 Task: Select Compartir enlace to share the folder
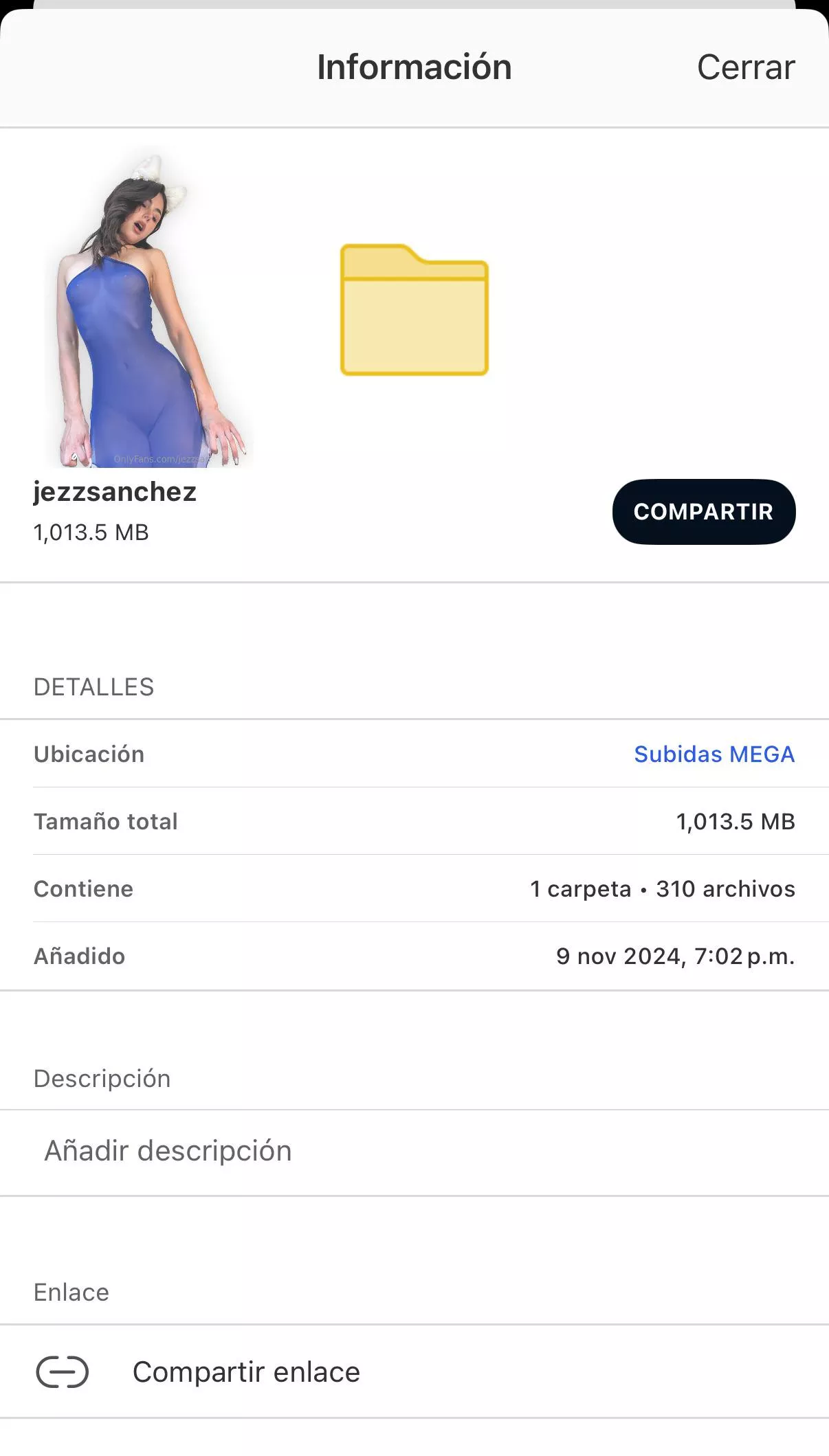(x=246, y=1371)
